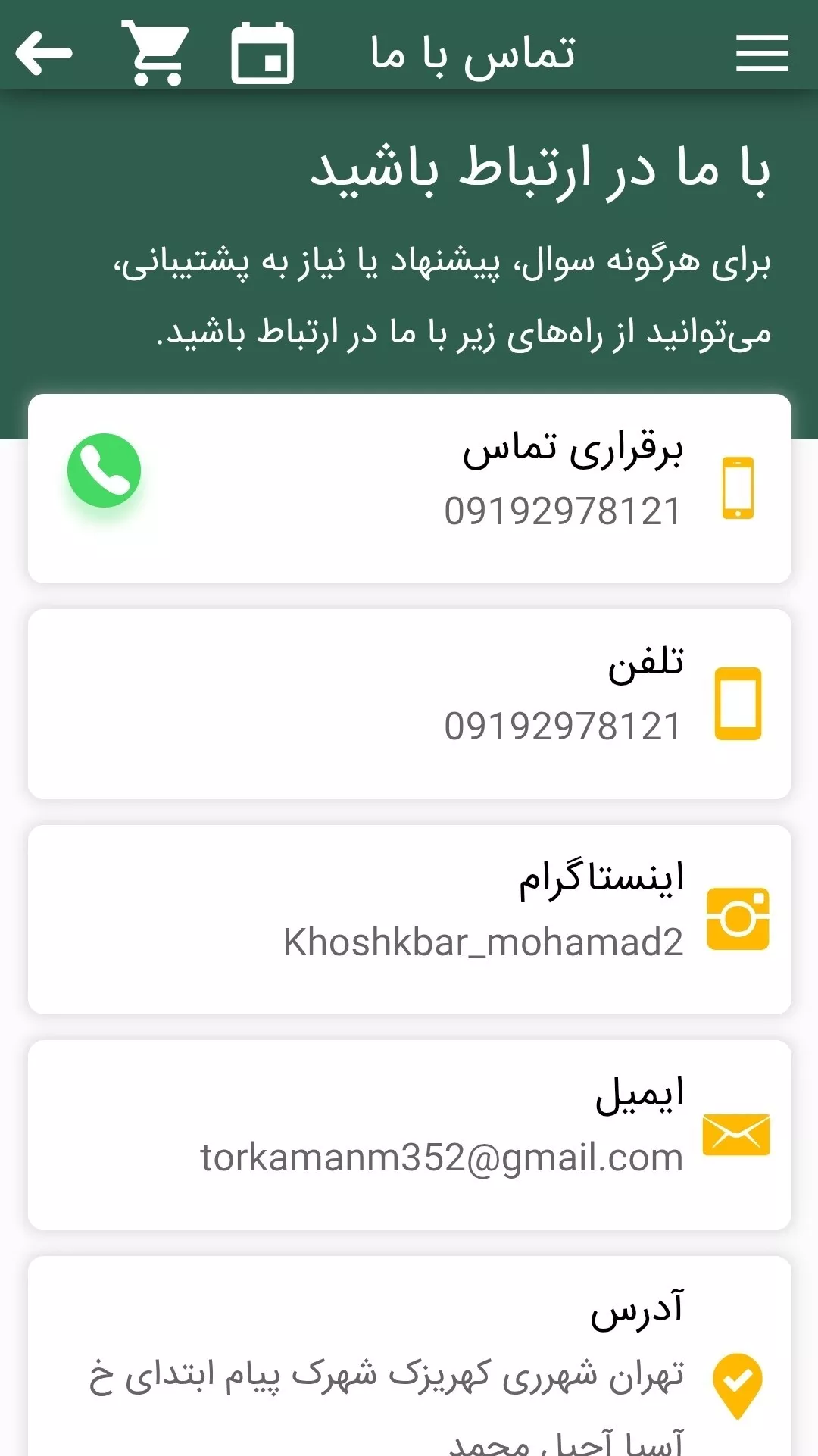Open the آدرس address card
Screen dimensions: 818x1456
[409, 1356]
